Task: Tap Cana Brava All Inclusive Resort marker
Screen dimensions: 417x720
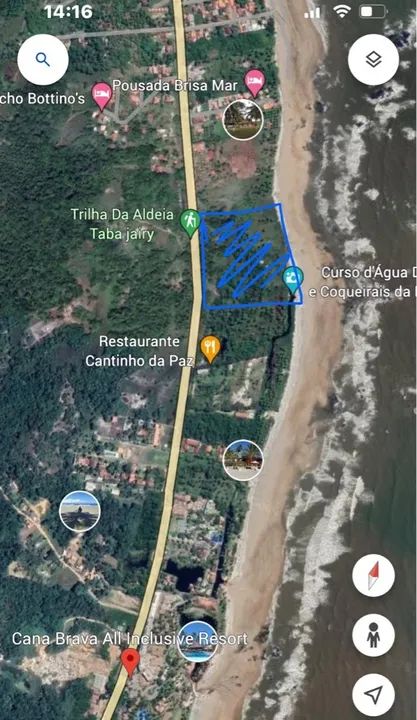Action: [x=130, y=663]
